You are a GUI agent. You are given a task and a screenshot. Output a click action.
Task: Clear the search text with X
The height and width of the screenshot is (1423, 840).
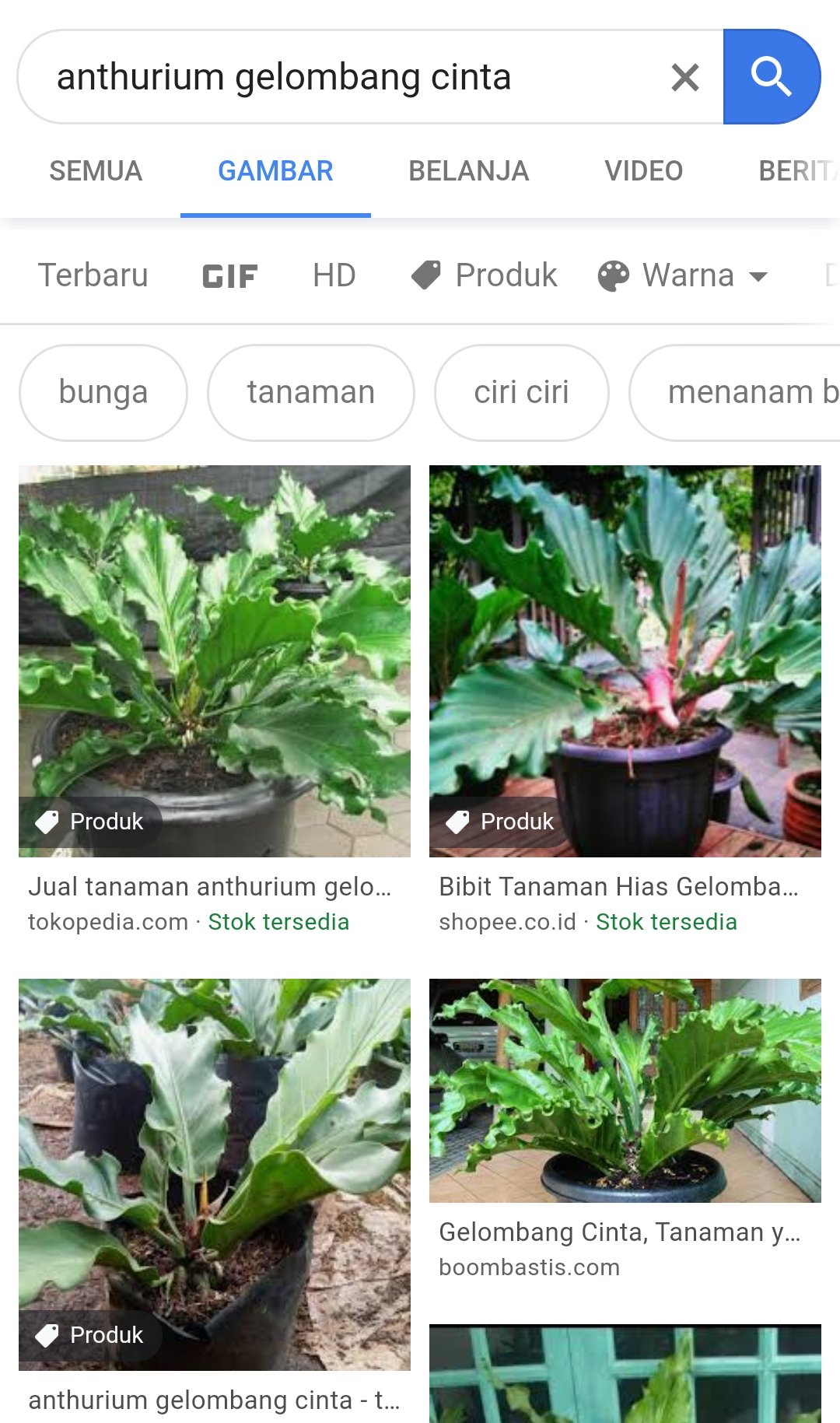point(684,77)
